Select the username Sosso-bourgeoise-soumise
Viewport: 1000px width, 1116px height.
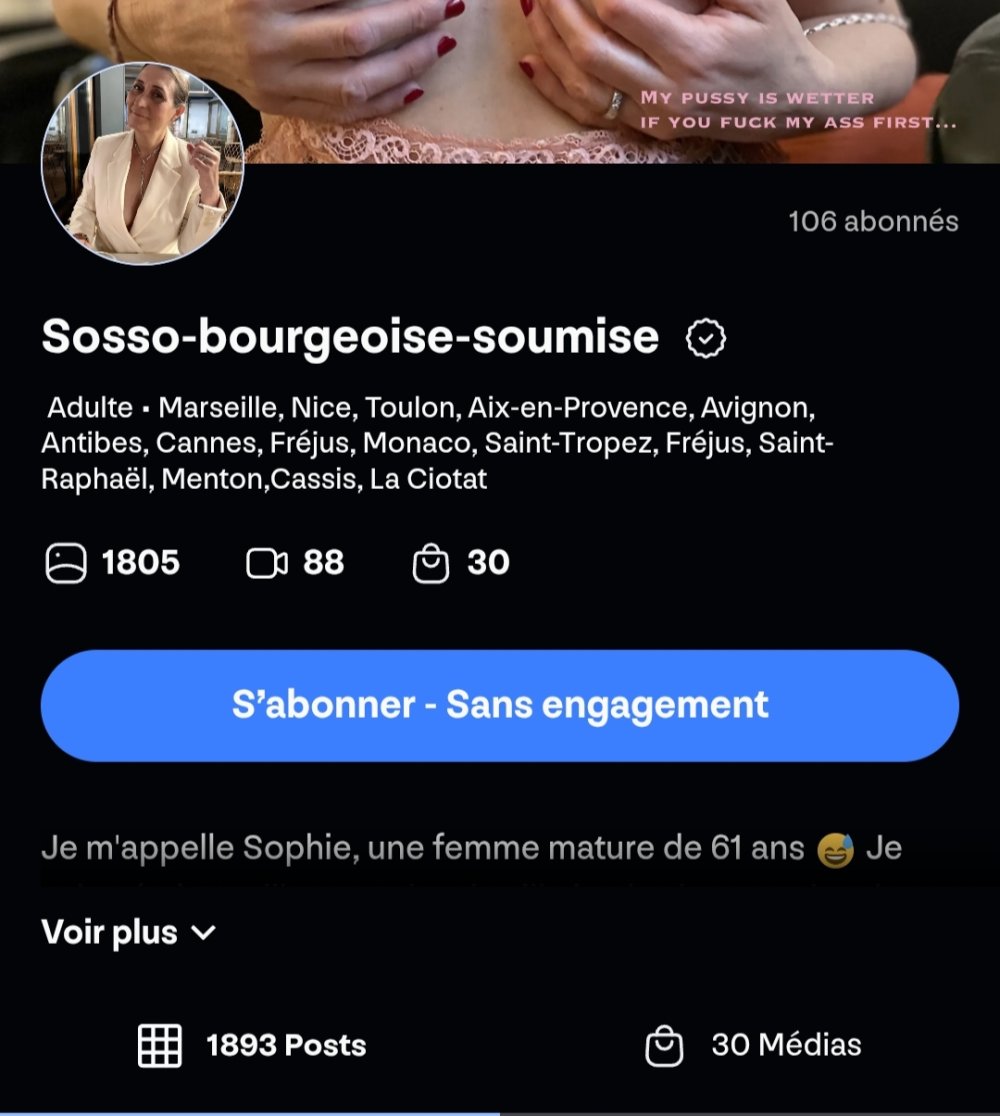348,338
